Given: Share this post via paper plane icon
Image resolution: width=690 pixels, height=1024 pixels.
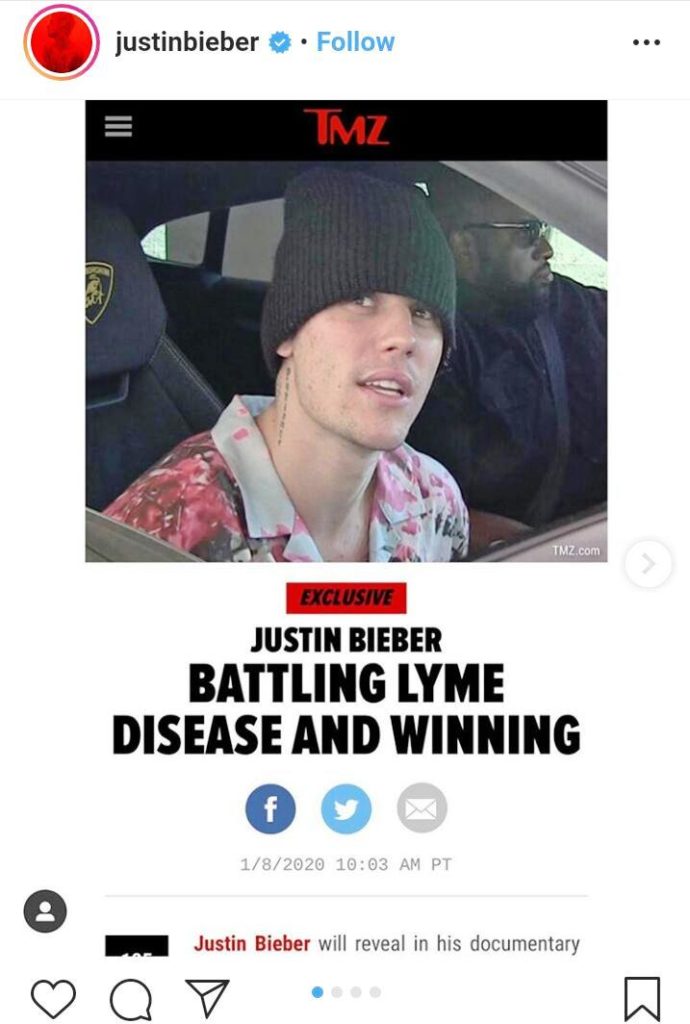Looking at the screenshot, I should (207, 997).
